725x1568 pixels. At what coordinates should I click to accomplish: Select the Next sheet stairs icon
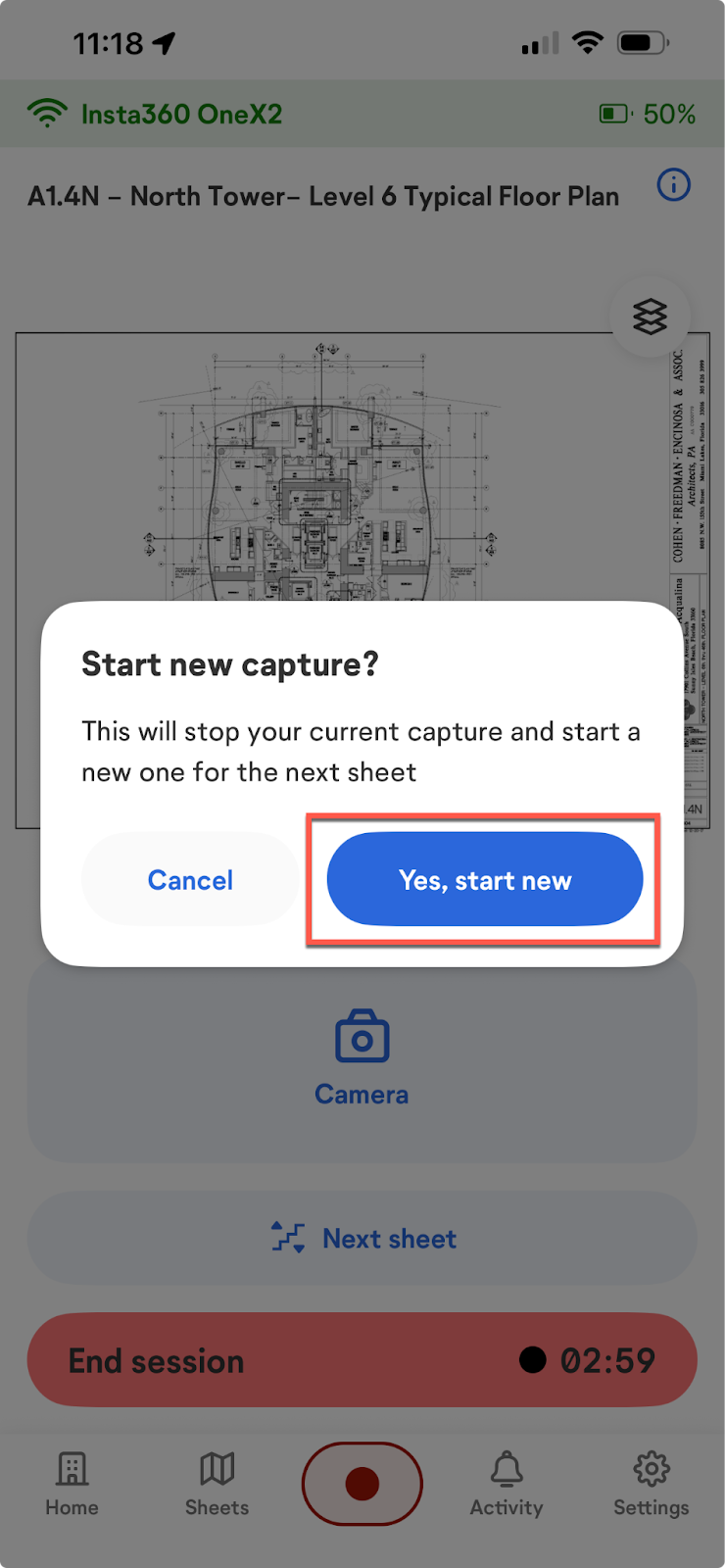click(x=288, y=1238)
